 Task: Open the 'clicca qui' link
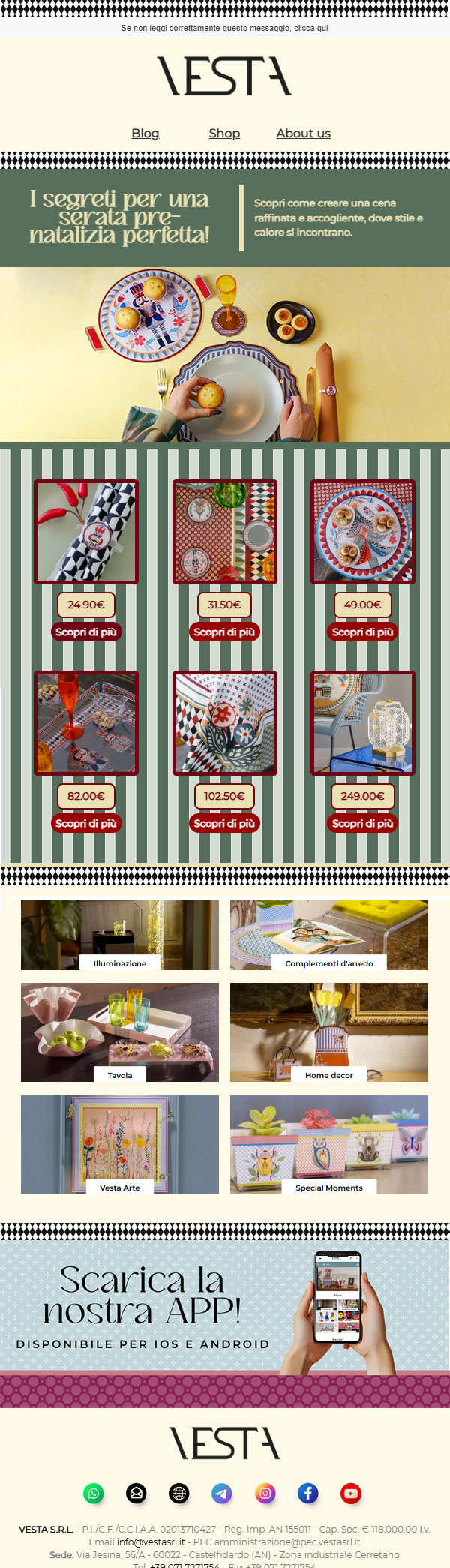[x=310, y=28]
